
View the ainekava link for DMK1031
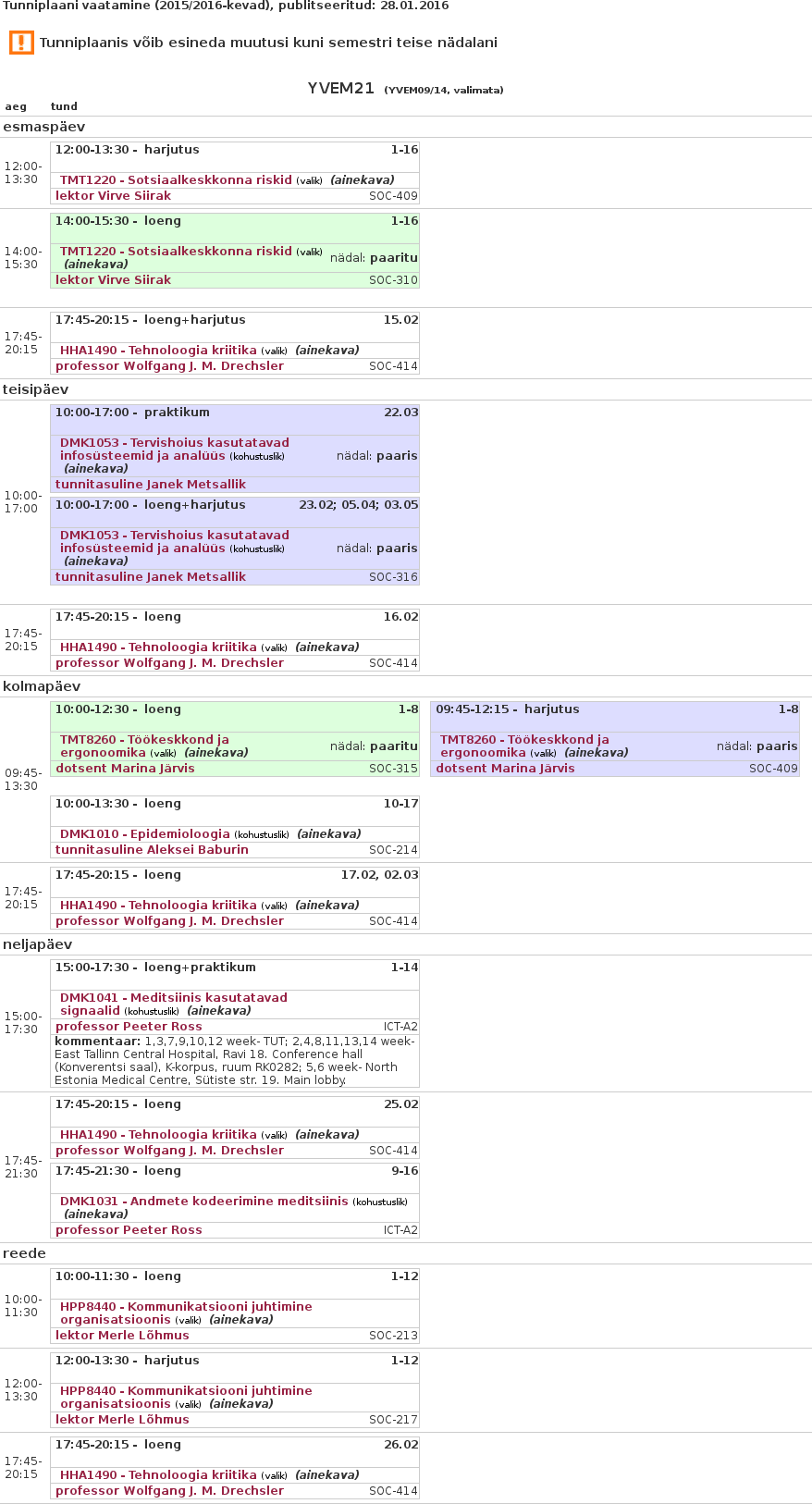(x=95, y=1214)
